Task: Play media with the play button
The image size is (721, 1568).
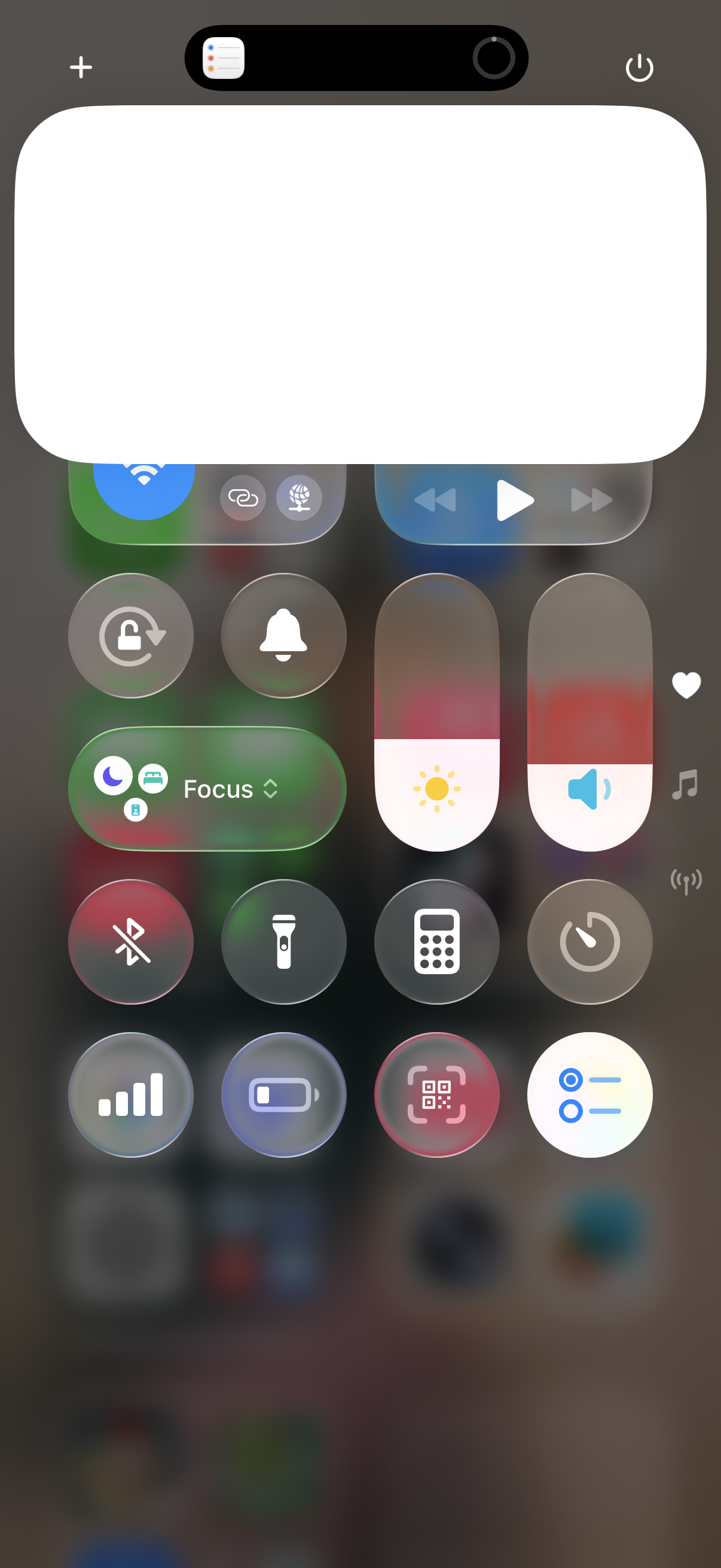Action: 514,501
